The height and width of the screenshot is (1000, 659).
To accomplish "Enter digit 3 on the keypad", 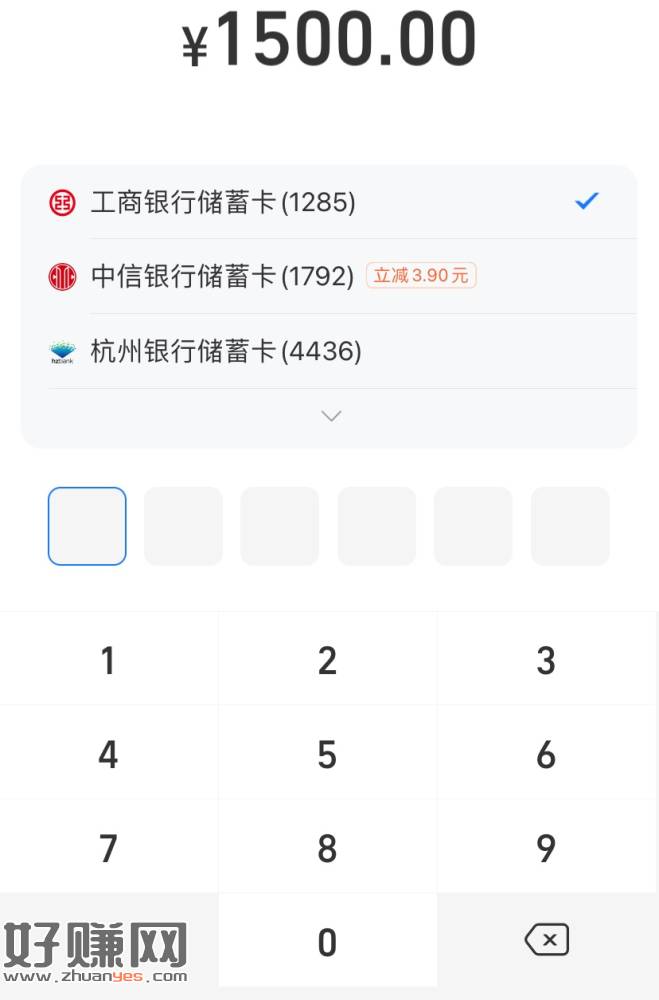I will pos(546,660).
